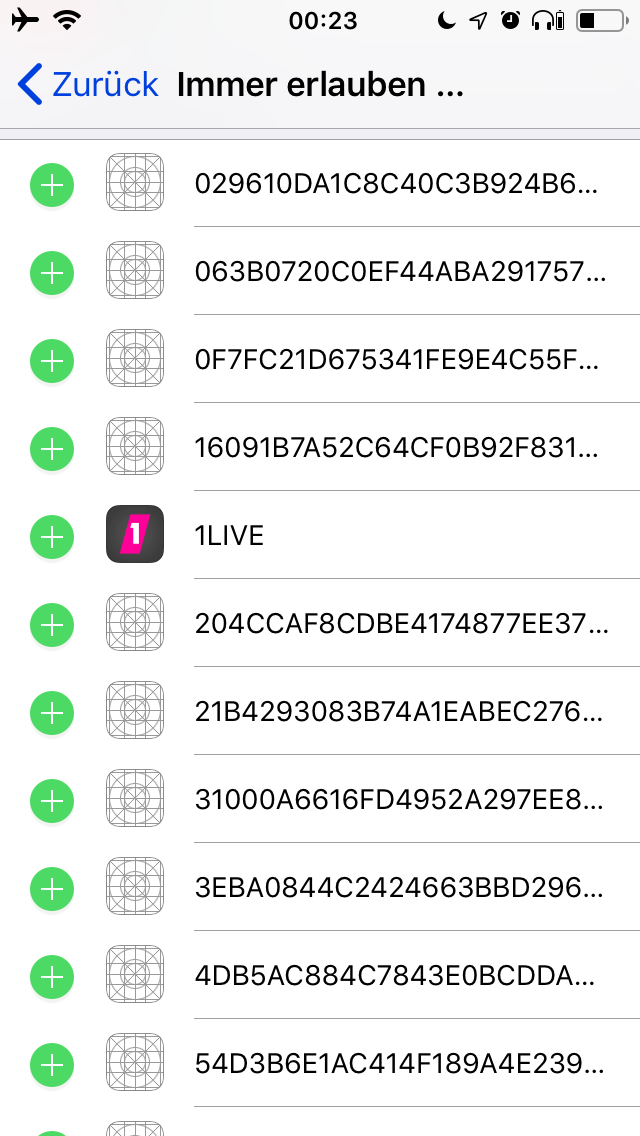Tap the plus beside 21B4293083B74A1EABEC276
Screen dimensions: 640x1136
tap(52, 712)
